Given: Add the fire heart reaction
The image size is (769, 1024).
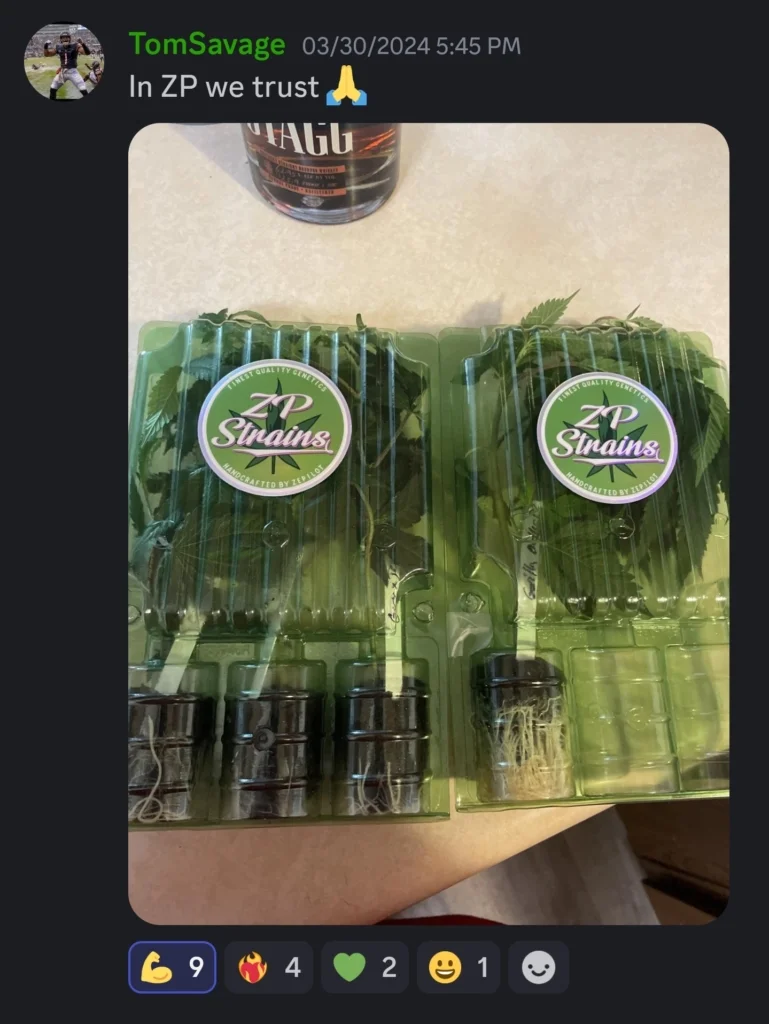Looking at the screenshot, I should [268, 967].
